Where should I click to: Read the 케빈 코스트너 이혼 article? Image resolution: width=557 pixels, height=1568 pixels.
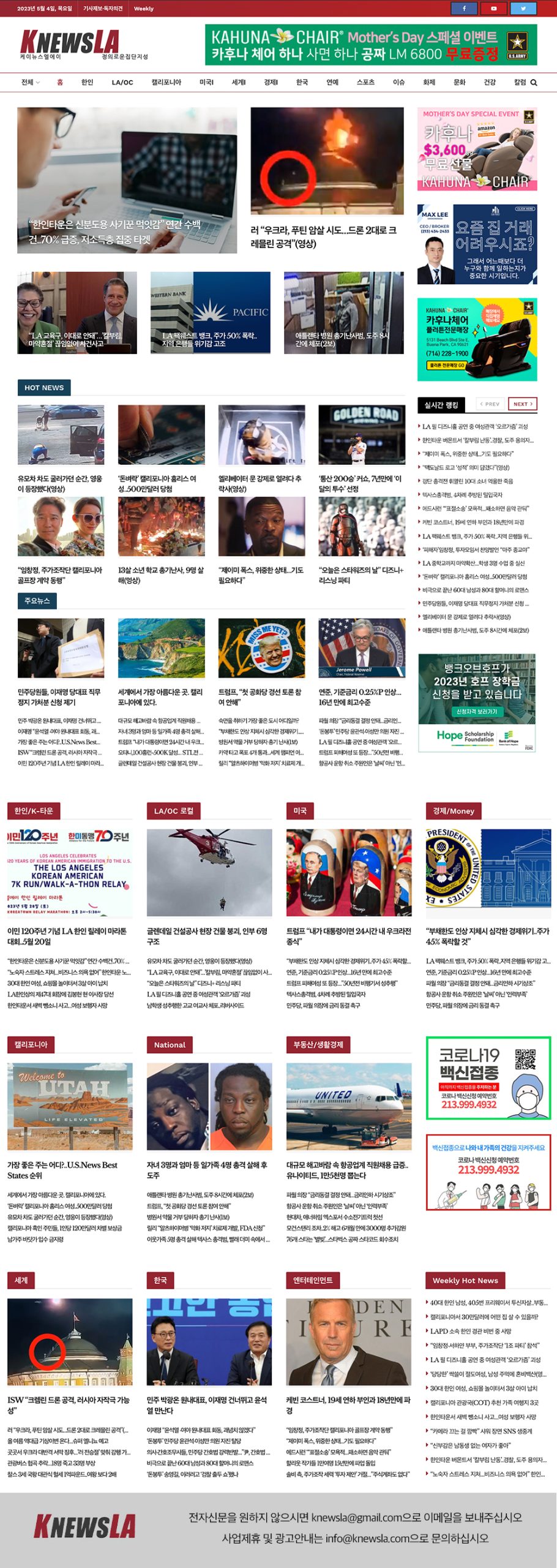[x=348, y=1405]
